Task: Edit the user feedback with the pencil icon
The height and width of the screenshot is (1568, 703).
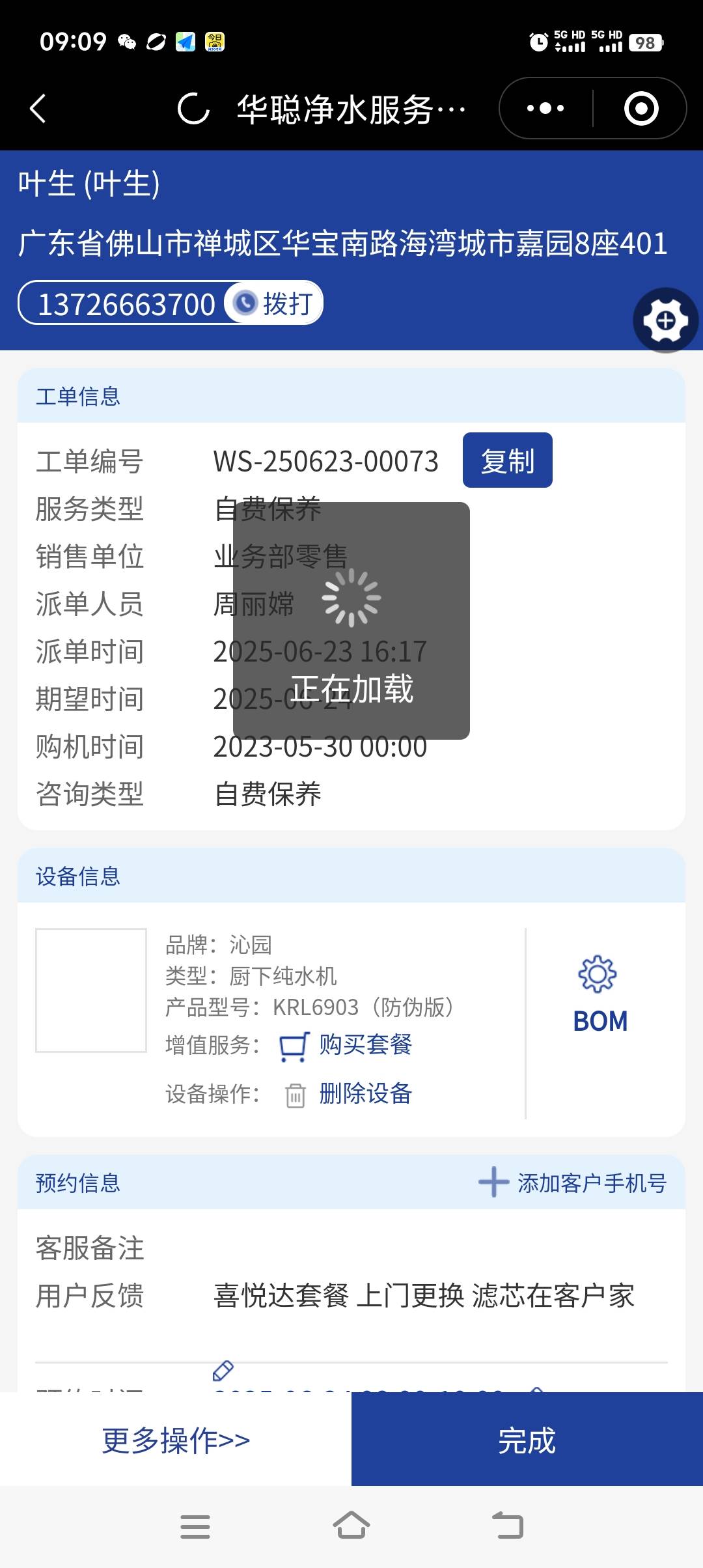Action: (x=223, y=1370)
